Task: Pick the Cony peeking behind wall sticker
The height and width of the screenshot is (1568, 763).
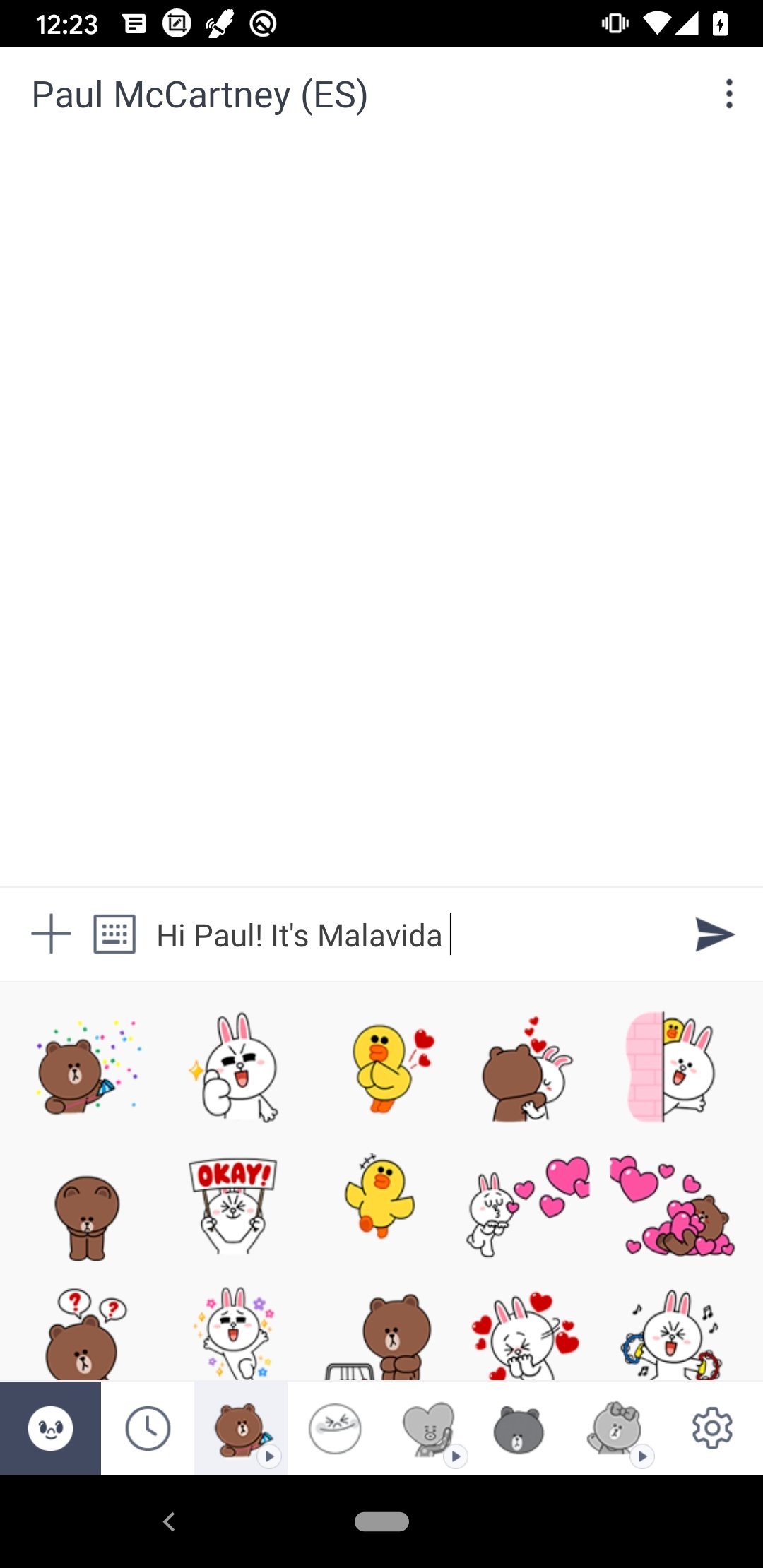Action: (671, 1068)
